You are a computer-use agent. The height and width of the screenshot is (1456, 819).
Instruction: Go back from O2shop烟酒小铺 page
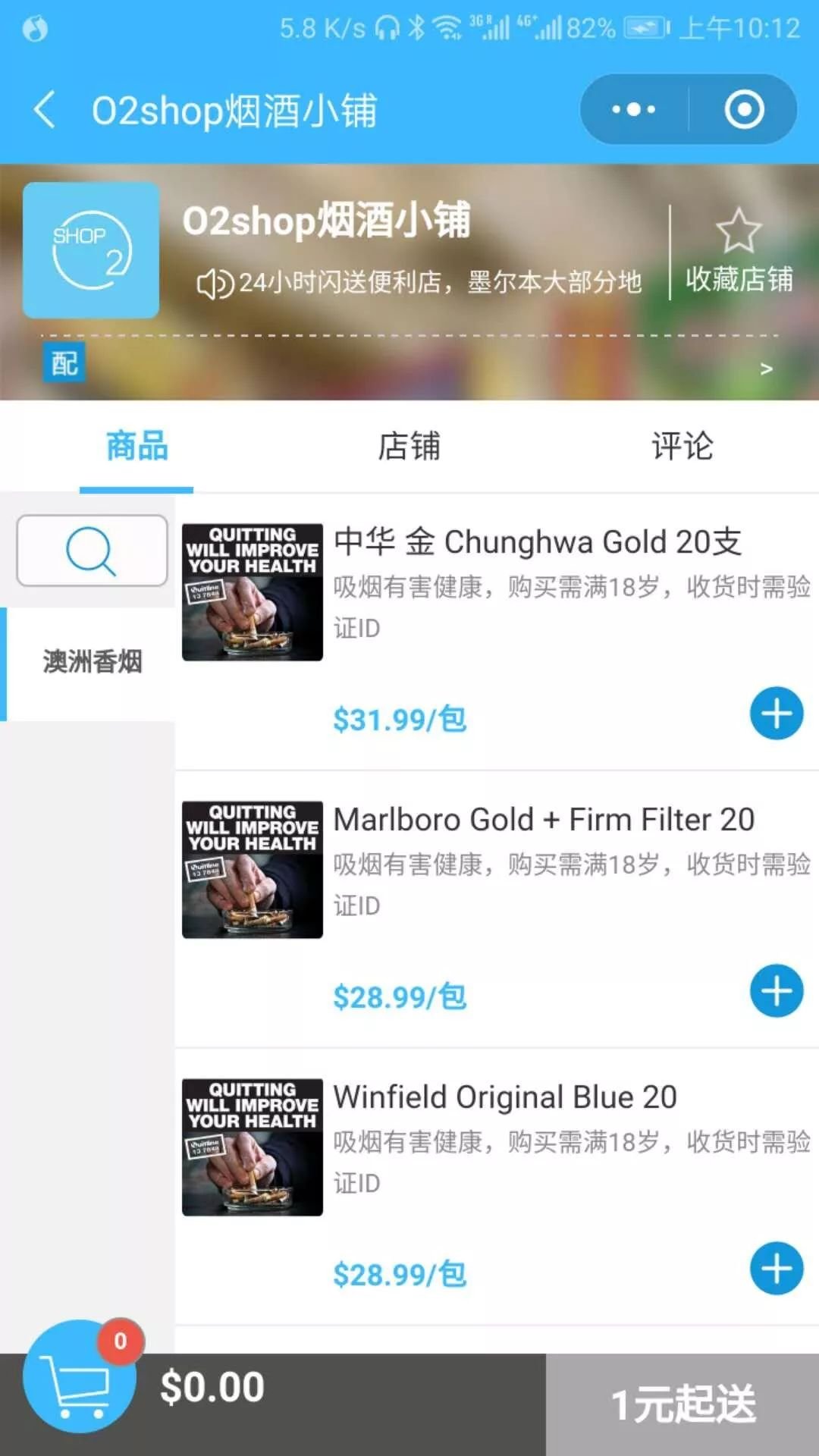pyautogui.click(x=45, y=110)
